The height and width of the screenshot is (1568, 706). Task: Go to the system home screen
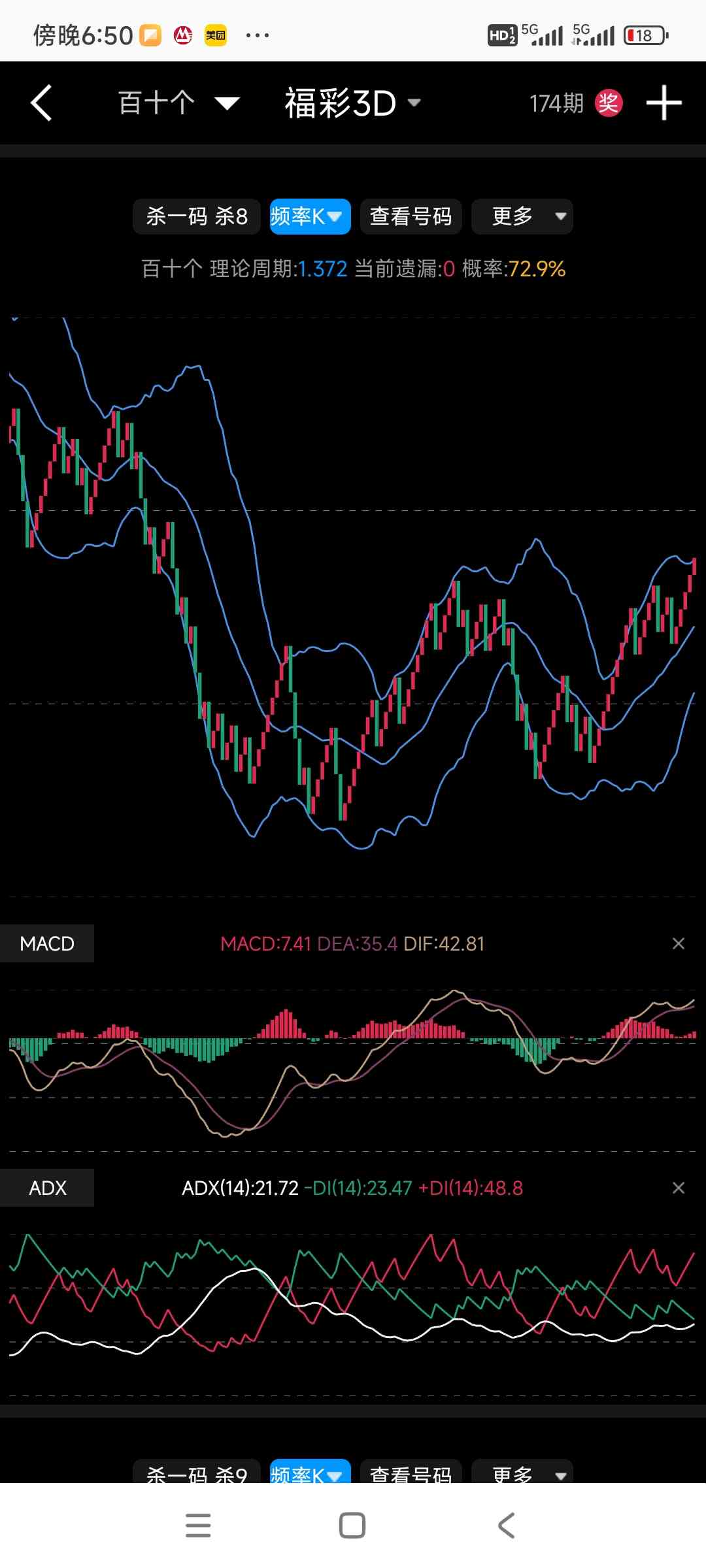[352, 1526]
